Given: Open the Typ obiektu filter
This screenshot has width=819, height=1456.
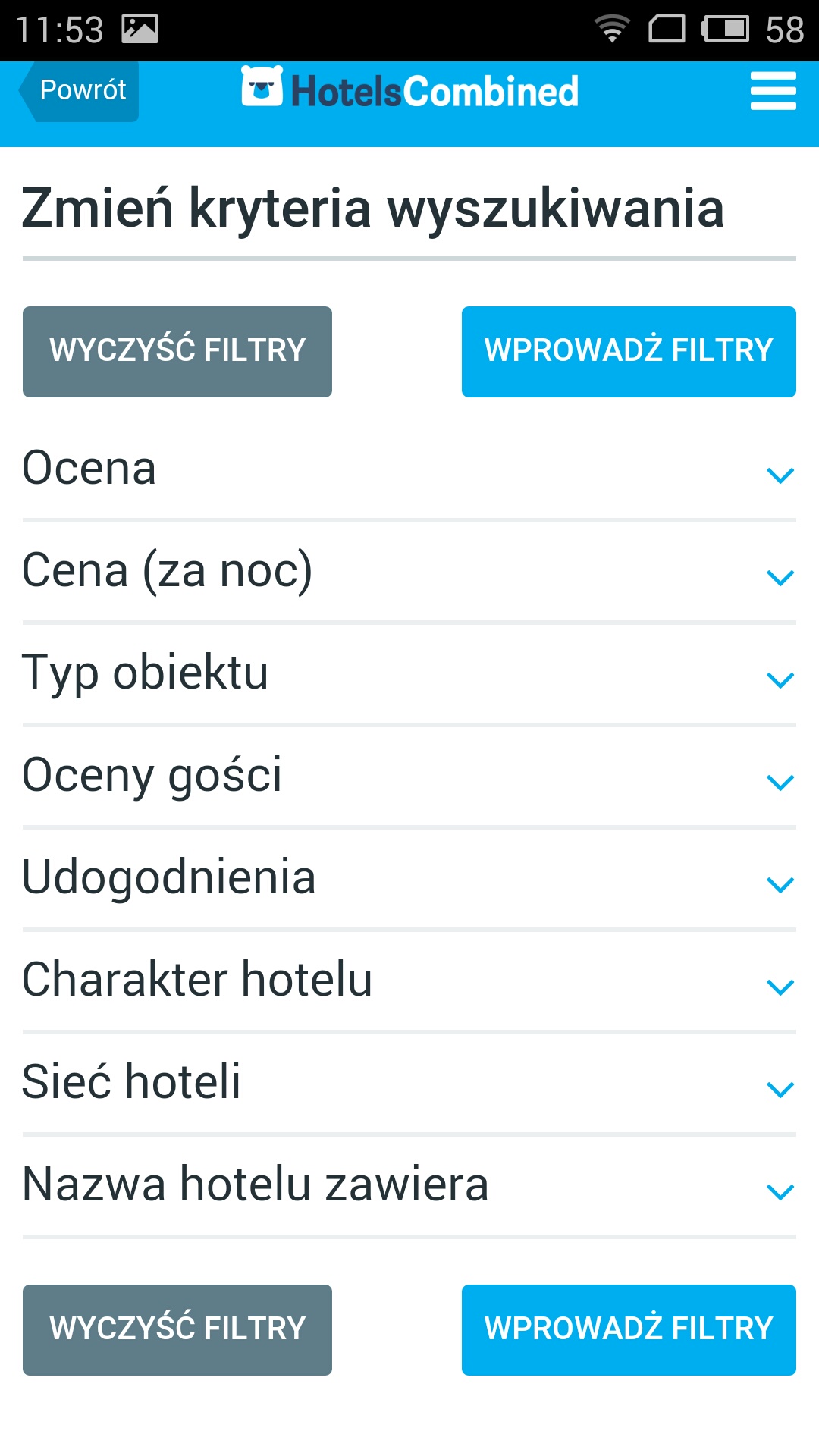Looking at the screenshot, I should [x=409, y=673].
